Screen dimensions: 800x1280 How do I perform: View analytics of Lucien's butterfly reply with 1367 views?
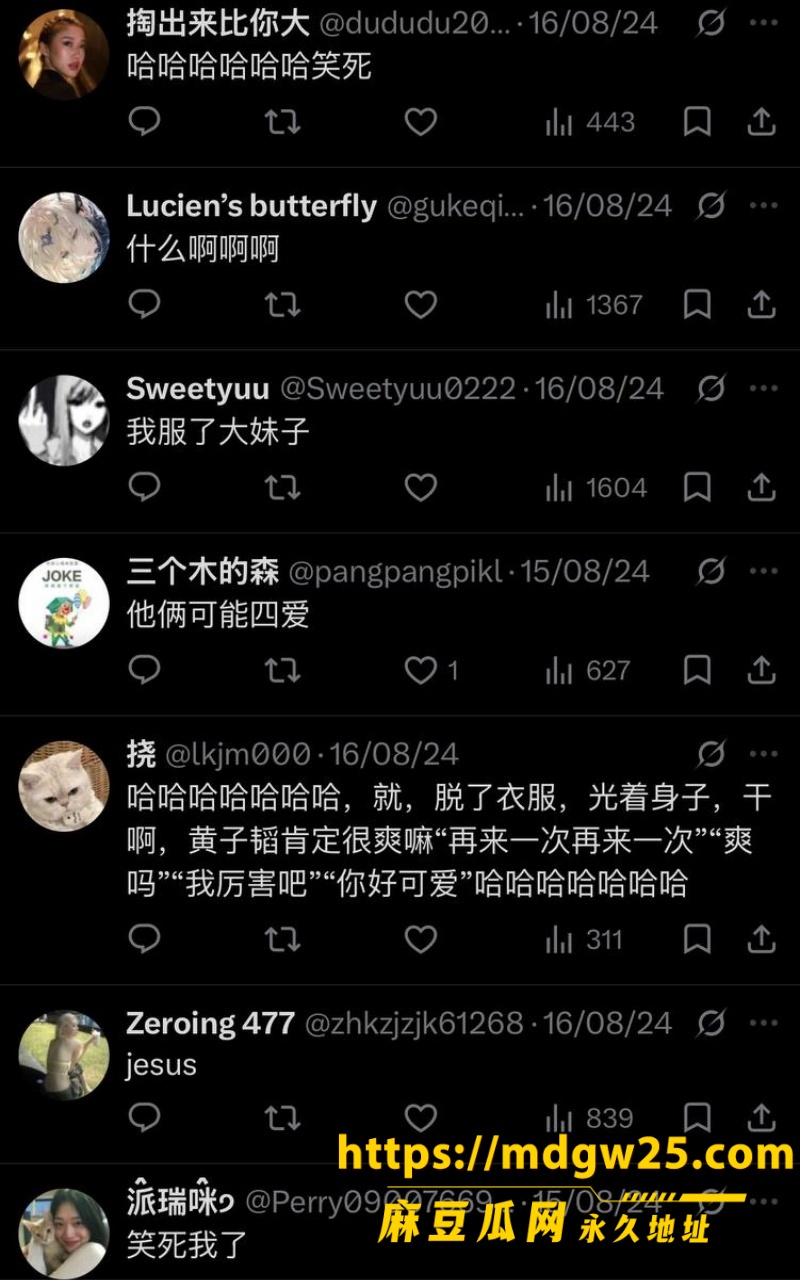point(594,304)
